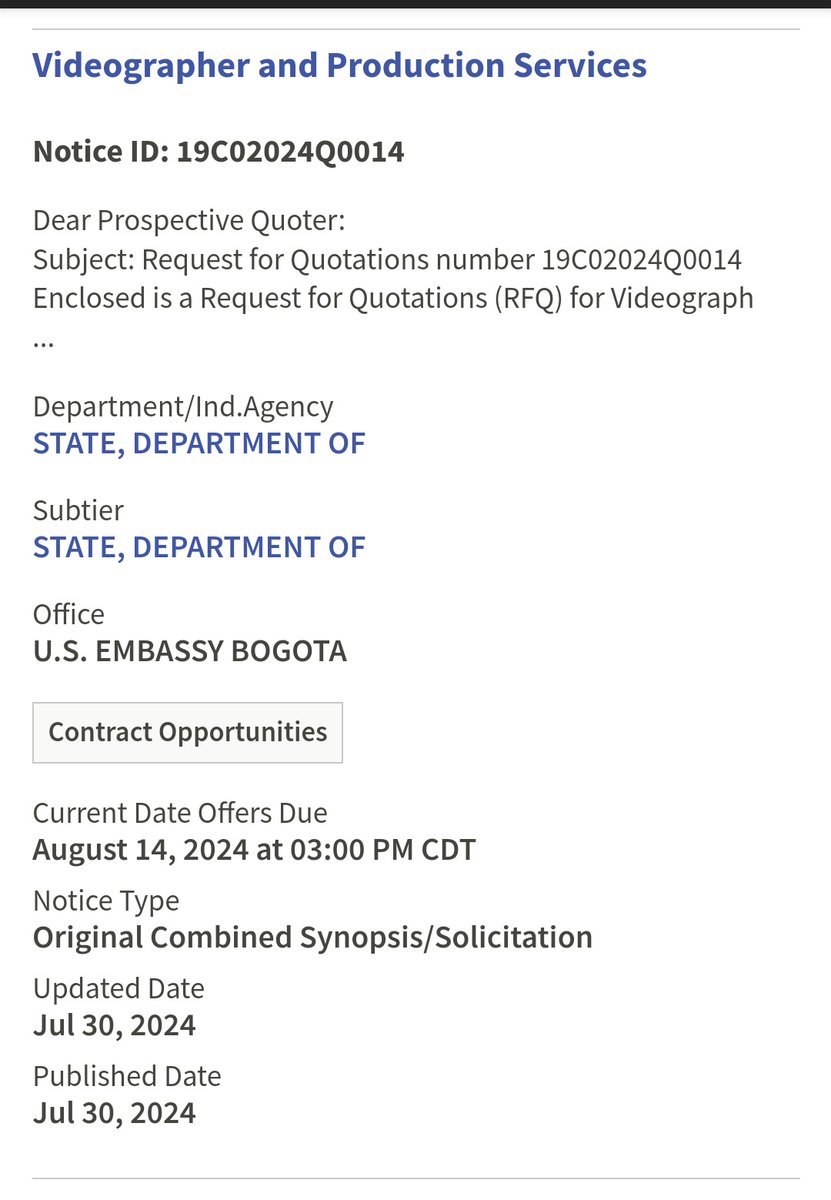The height and width of the screenshot is (1200, 831).
Task: Open the Subtier State Department link
Action: 199,547
